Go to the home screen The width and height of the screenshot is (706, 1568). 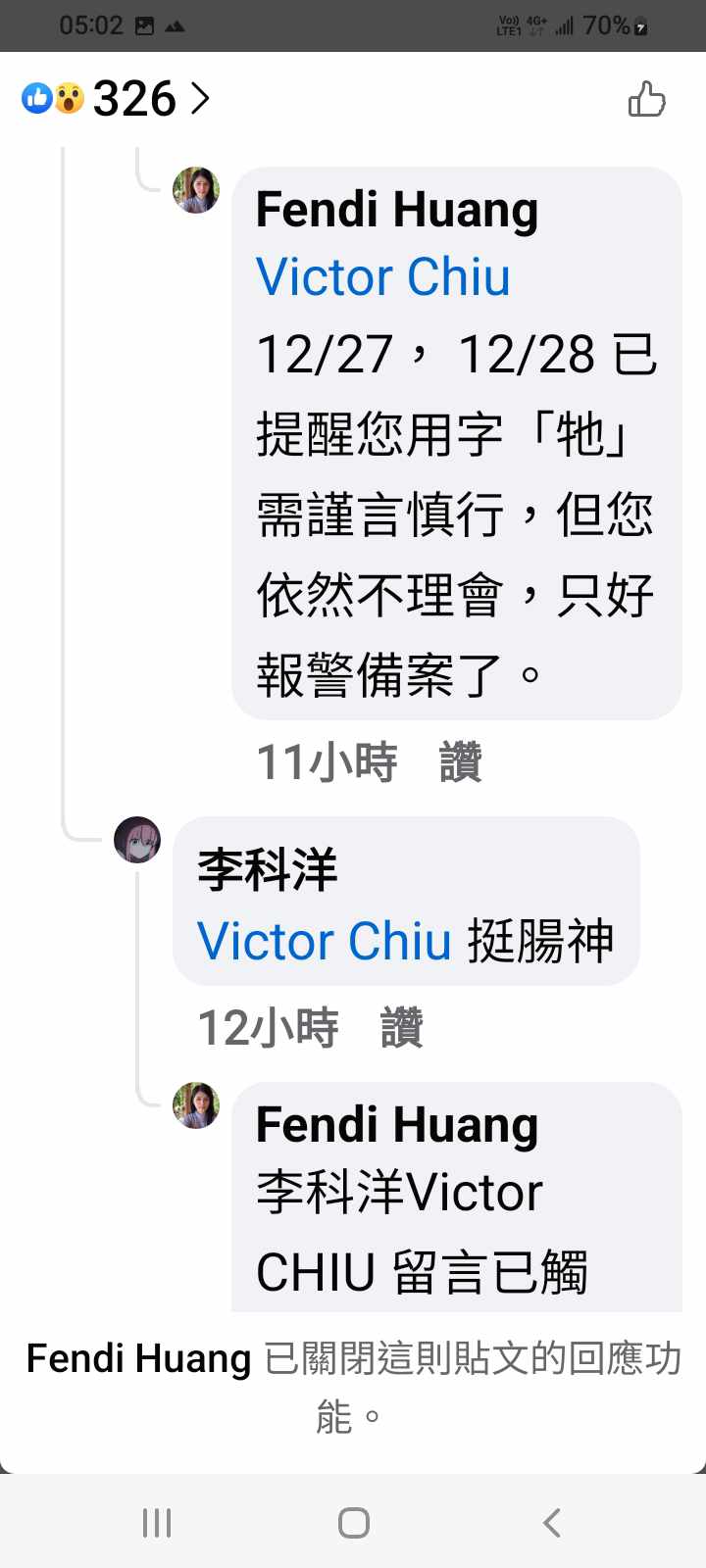point(353,1522)
